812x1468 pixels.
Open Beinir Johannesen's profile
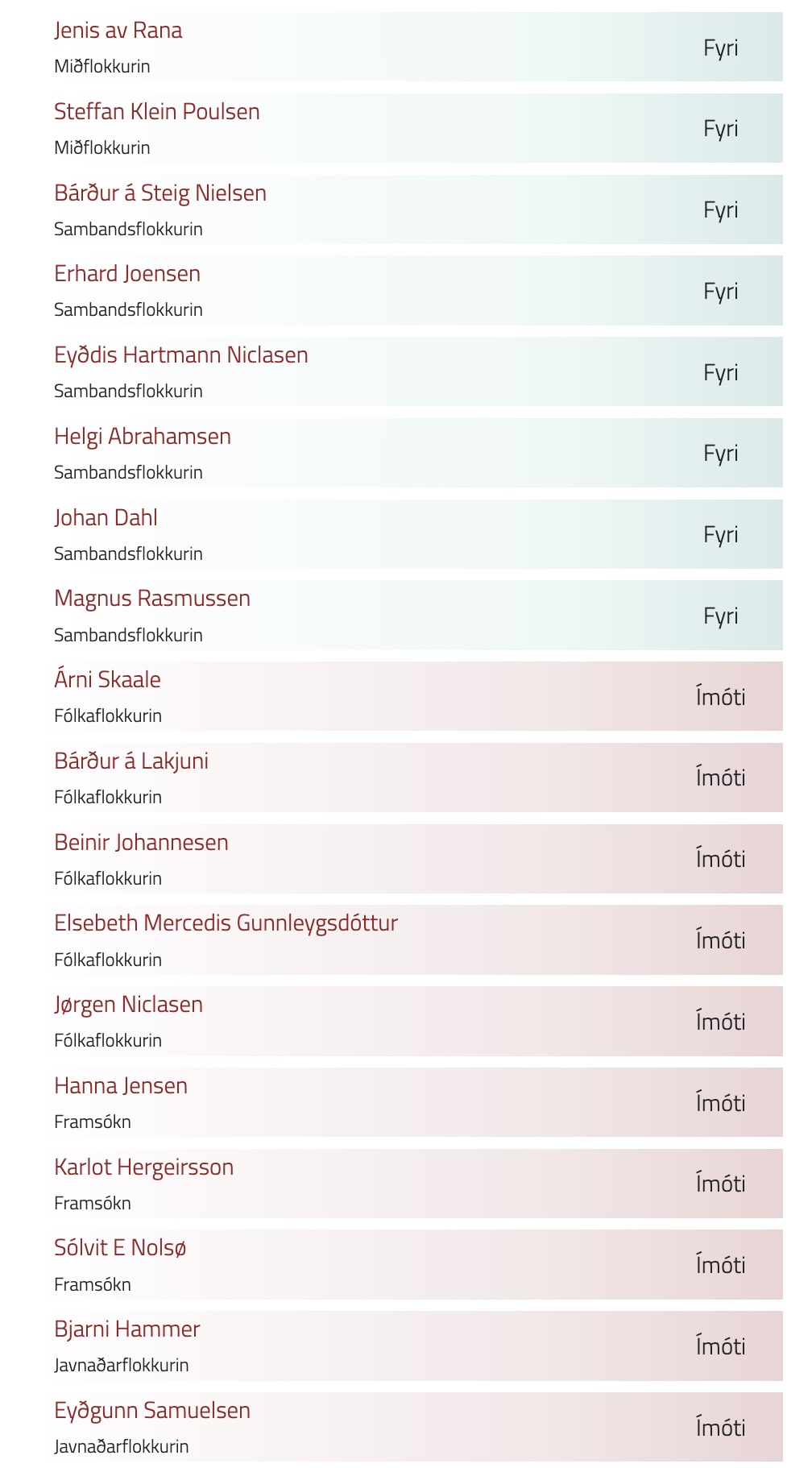142,843
